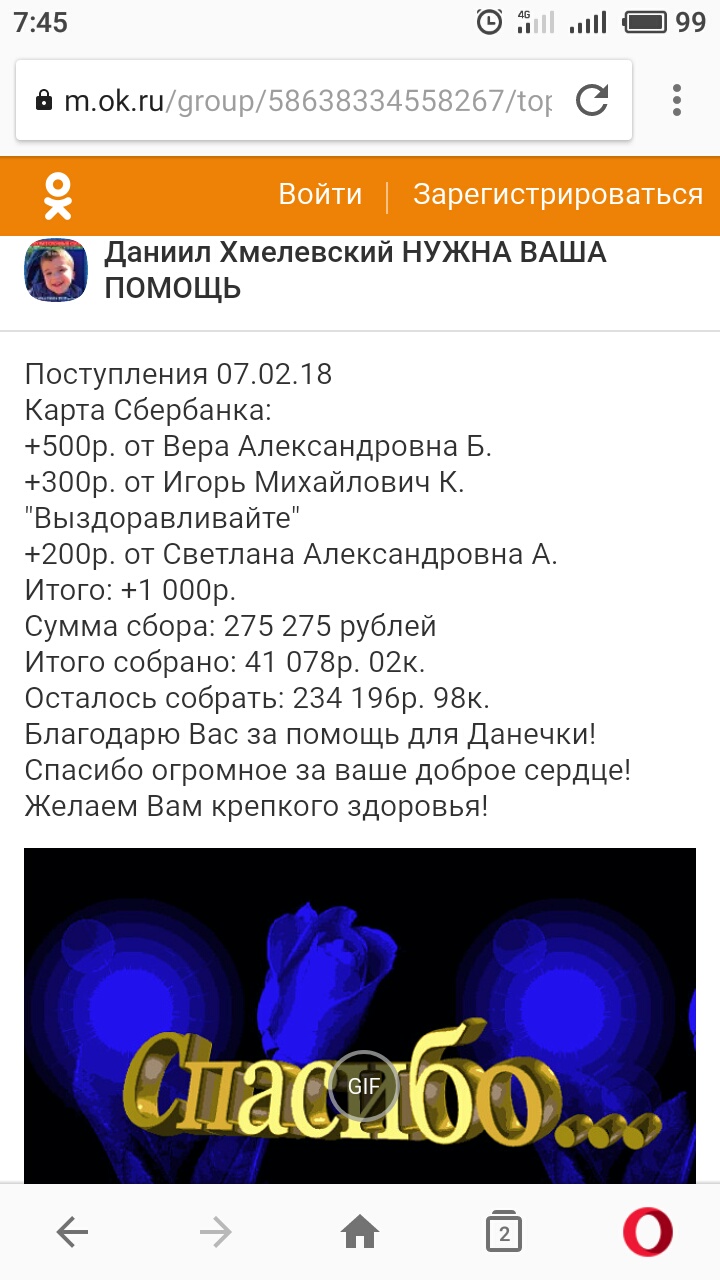Open the Opera menu
The image size is (720, 1280).
click(x=647, y=1233)
